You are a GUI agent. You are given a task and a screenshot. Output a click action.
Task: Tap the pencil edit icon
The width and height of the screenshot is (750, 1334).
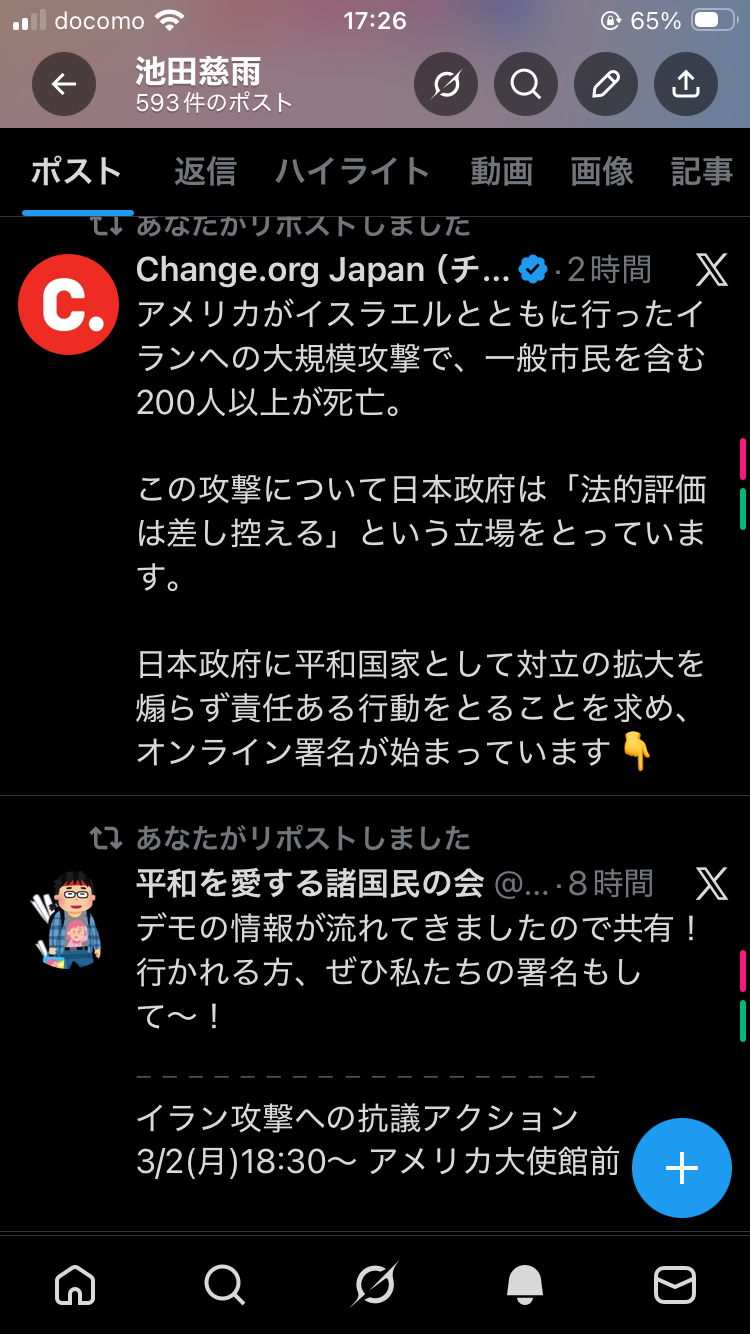click(x=606, y=85)
